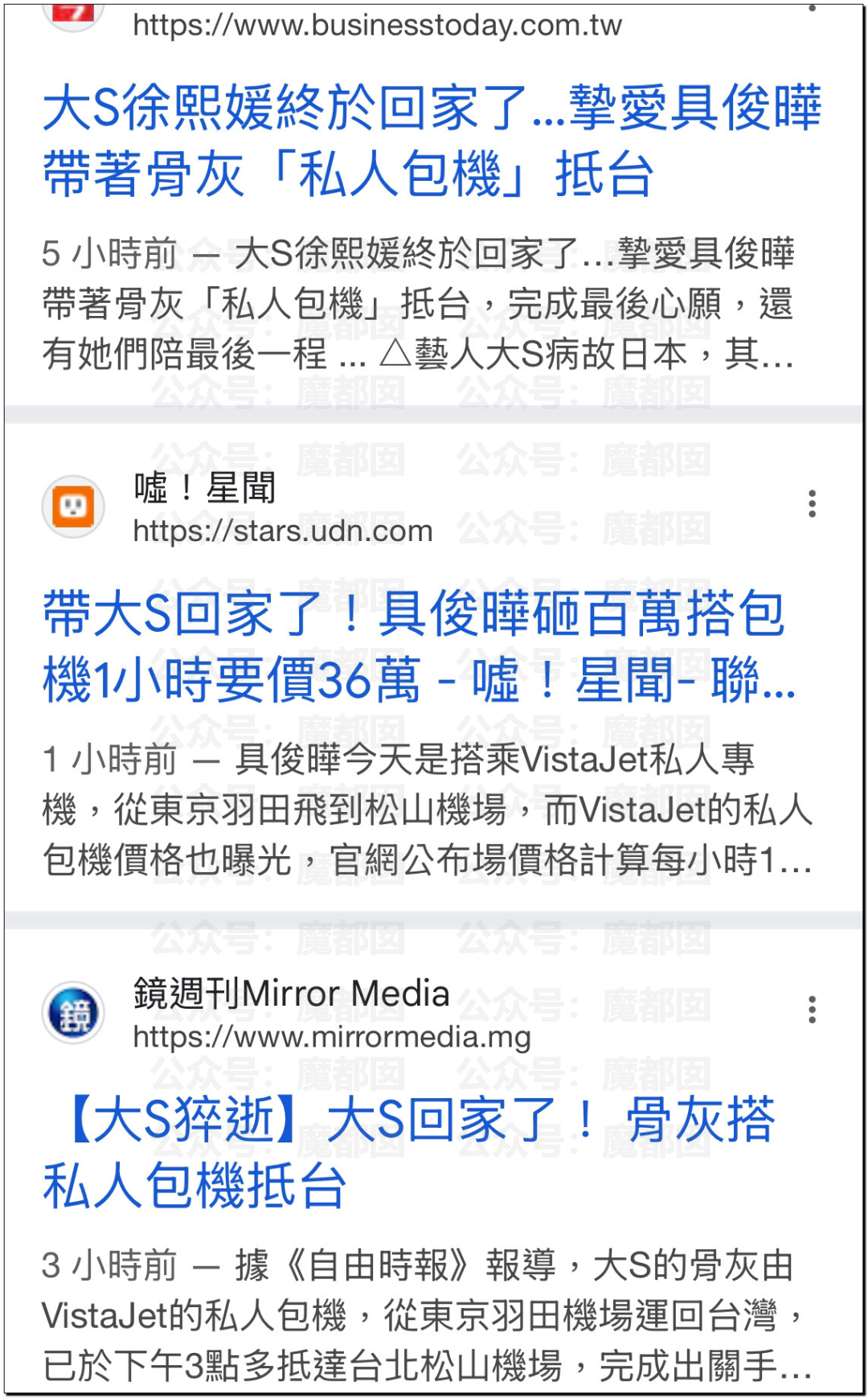Viewport: 868px width, 1398px height.
Task: Open the businesstoday article about 大S回家
Action: pos(432,141)
